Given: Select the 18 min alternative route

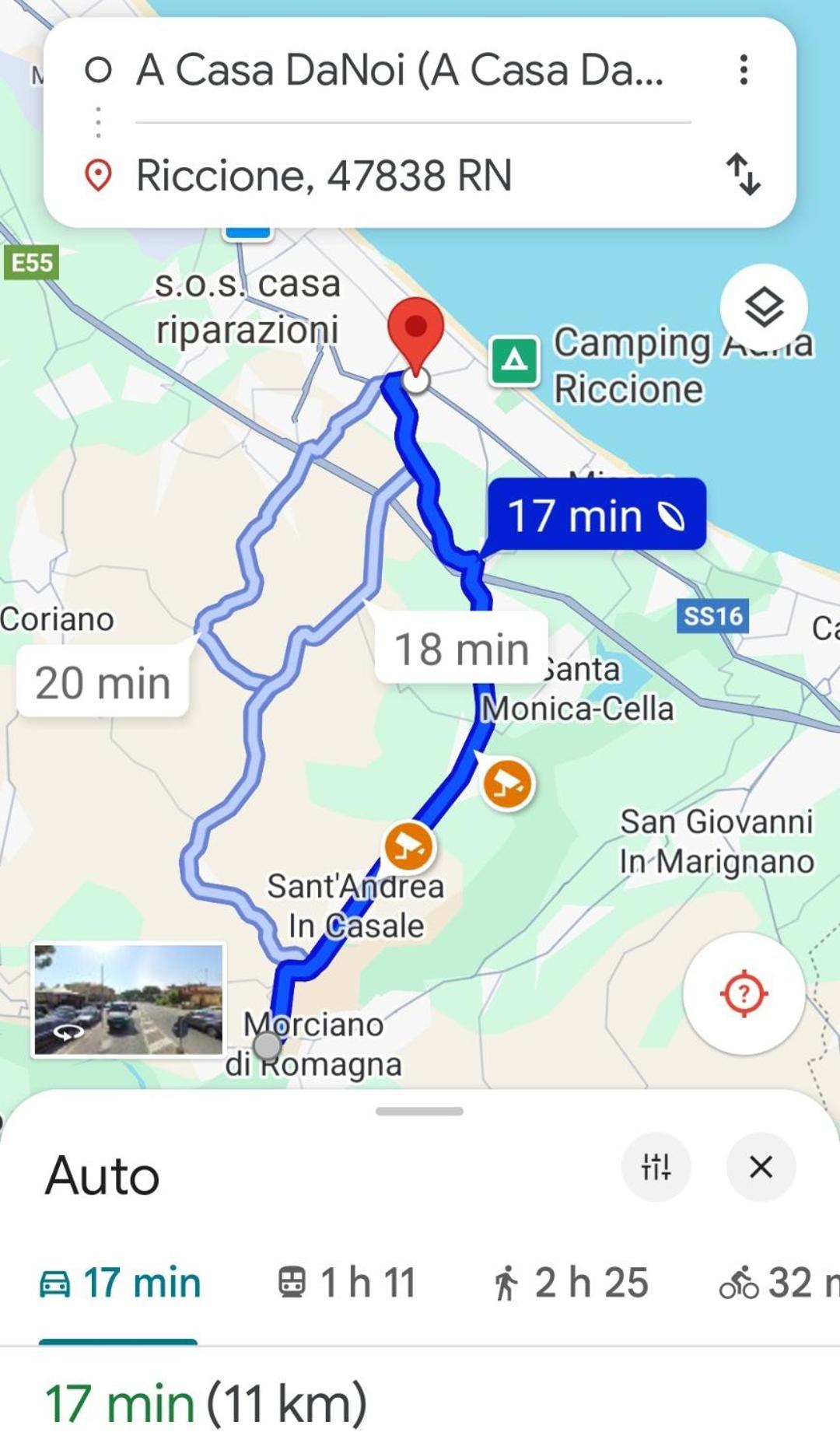Looking at the screenshot, I should 461,649.
